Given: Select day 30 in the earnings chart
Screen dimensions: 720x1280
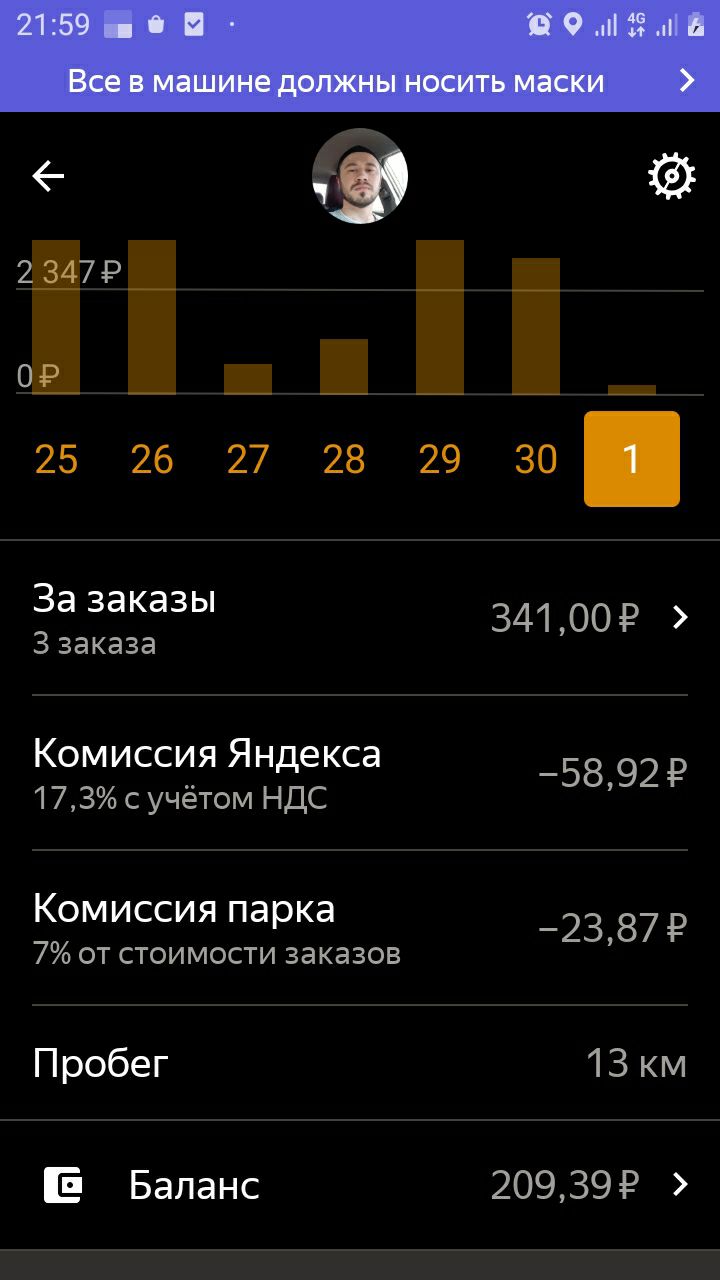Looking at the screenshot, I should [x=536, y=459].
